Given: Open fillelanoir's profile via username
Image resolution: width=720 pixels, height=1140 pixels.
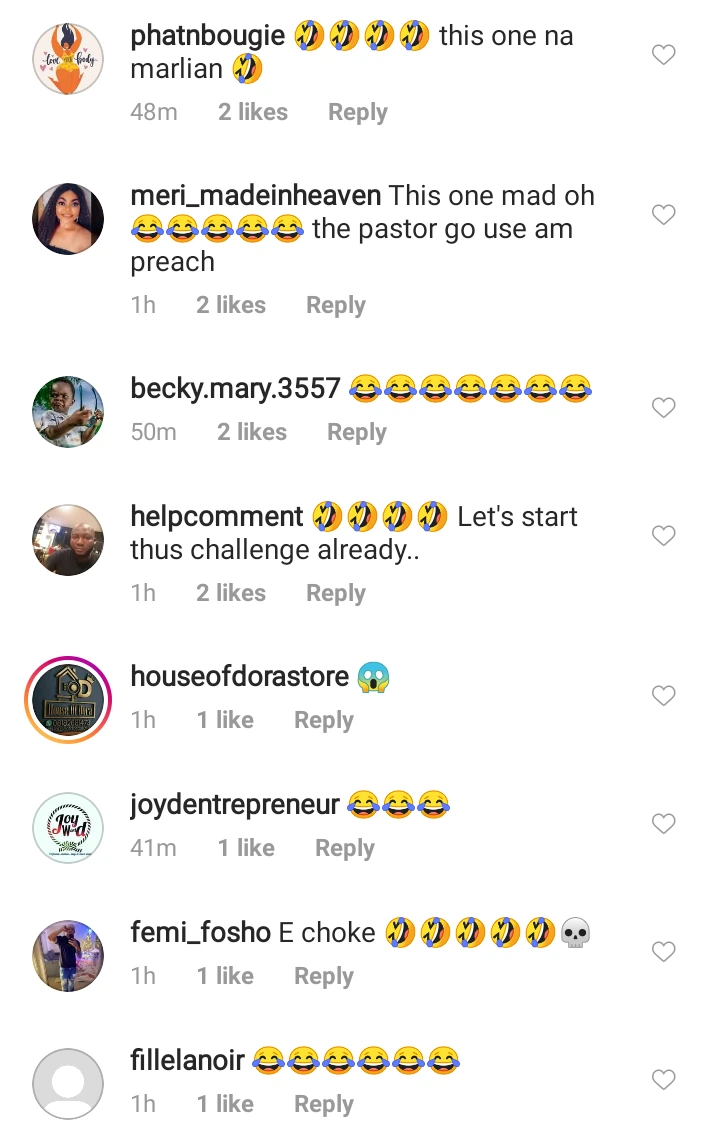Looking at the screenshot, I should click(187, 1060).
